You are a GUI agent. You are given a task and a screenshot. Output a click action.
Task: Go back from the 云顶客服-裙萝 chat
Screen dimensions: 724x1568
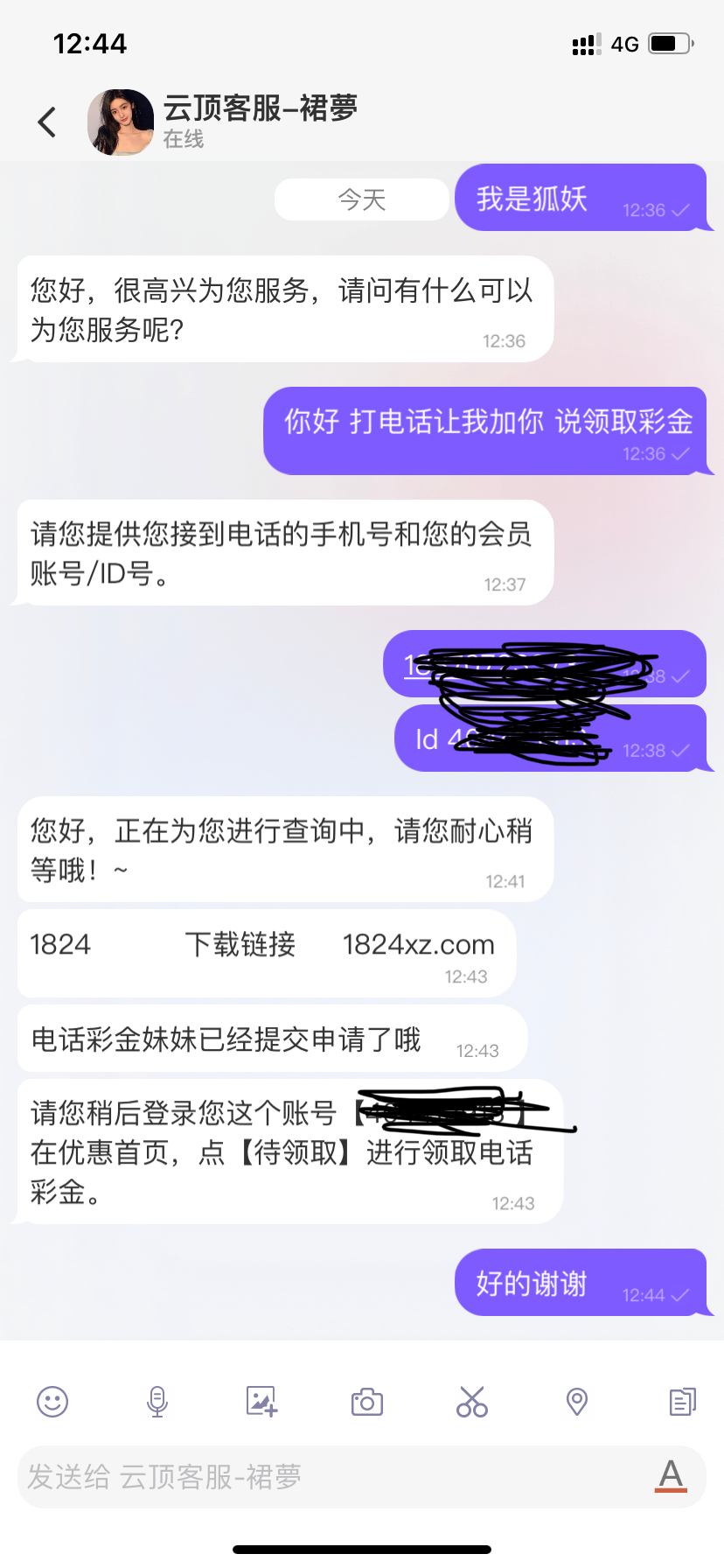pos(47,122)
